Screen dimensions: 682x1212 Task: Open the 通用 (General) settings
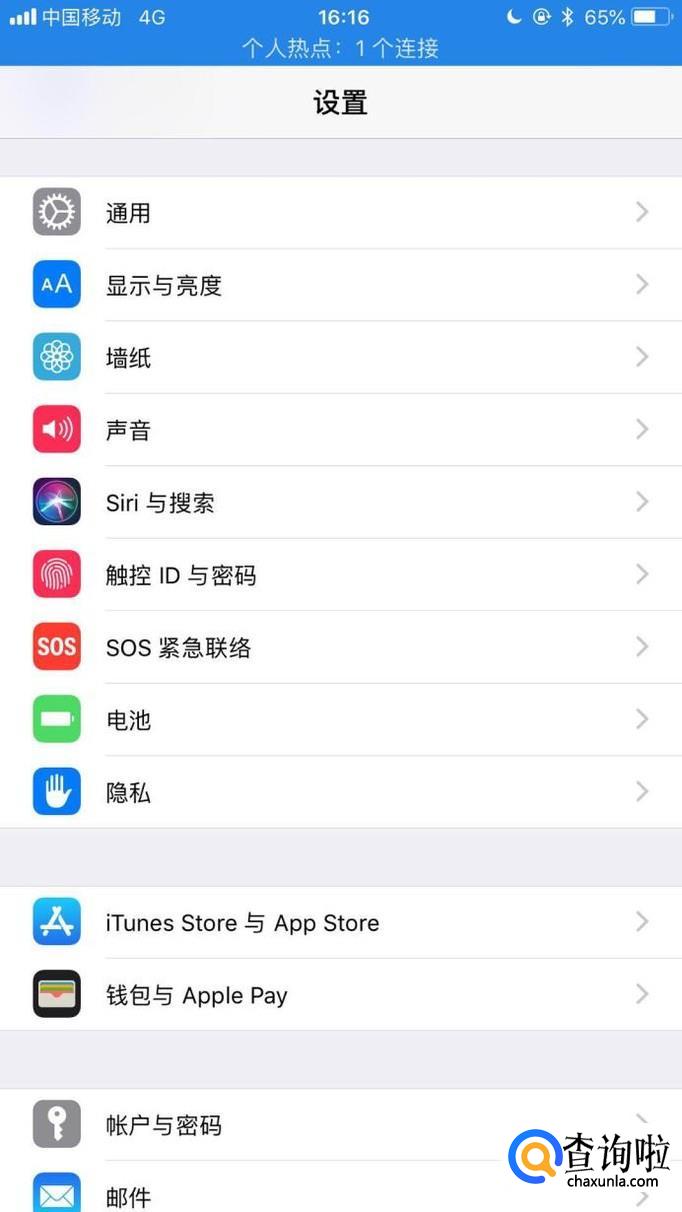coord(340,213)
